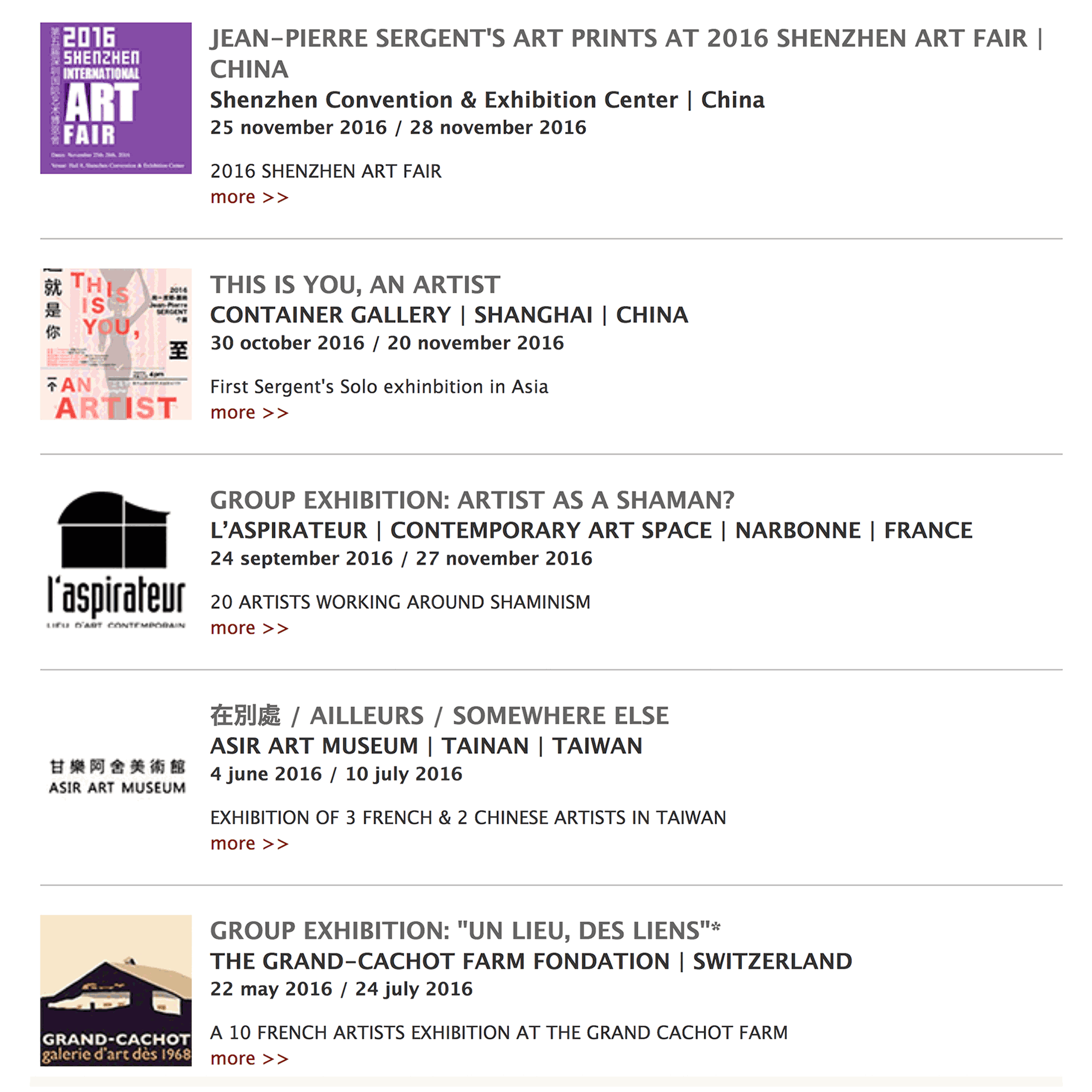Open the purple Shenzhen Art Fair poster thumbnail

click(x=116, y=98)
